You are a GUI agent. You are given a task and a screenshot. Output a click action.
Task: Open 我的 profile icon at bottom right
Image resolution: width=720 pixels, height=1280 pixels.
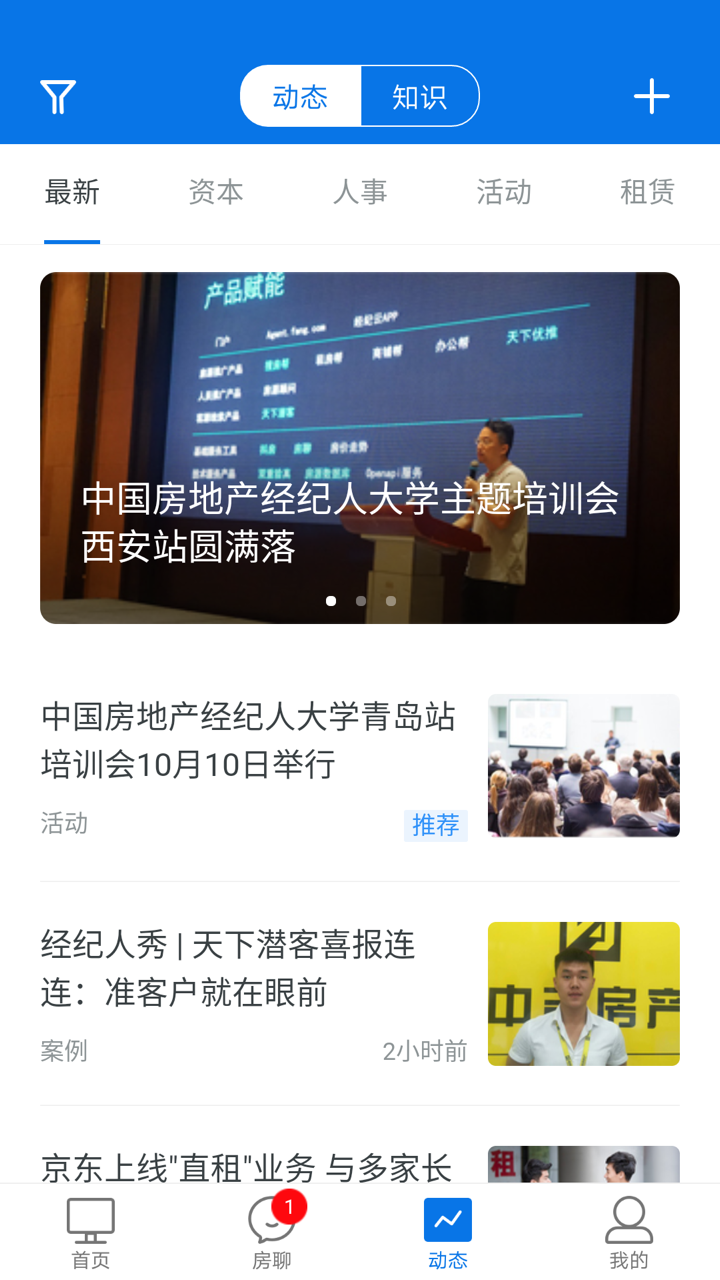[x=629, y=1232]
